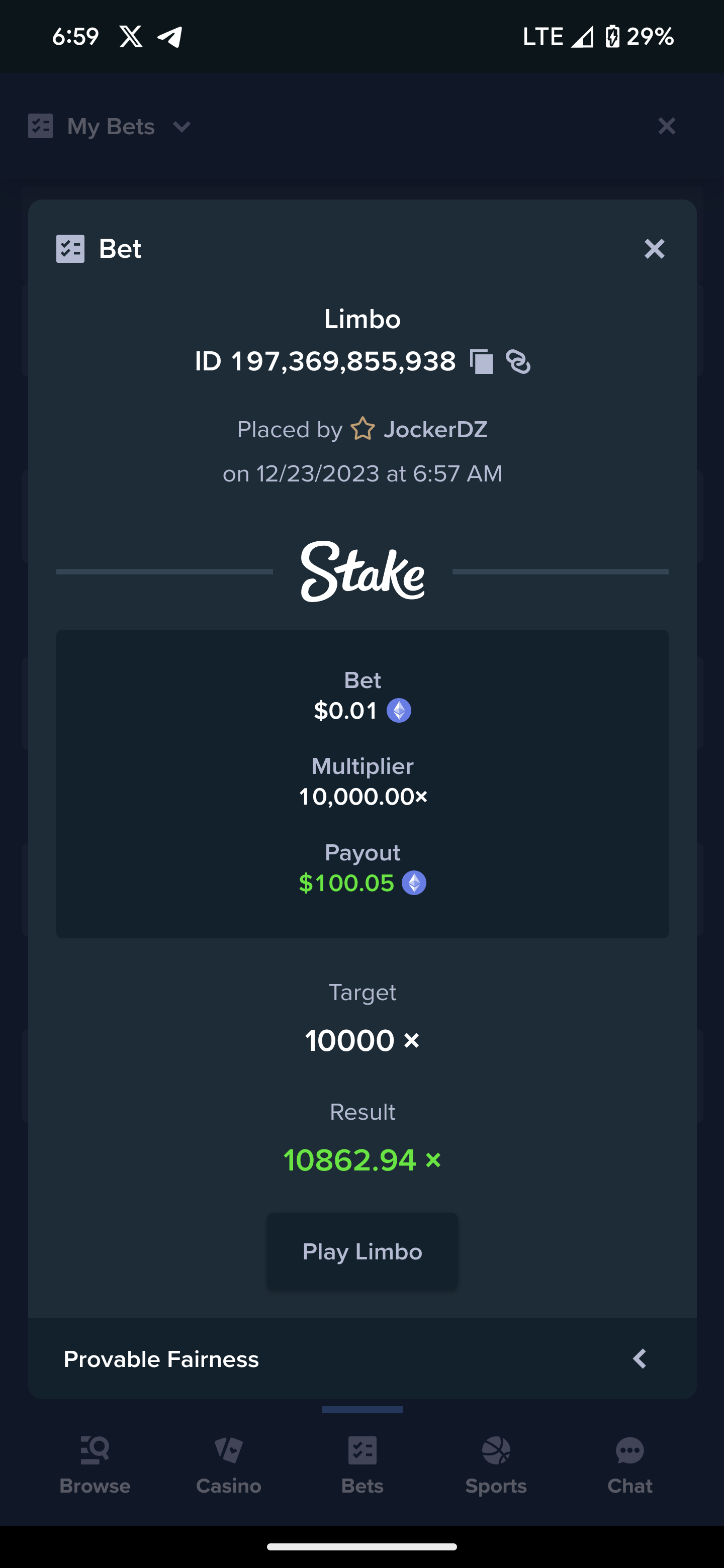The image size is (724, 1568).
Task: Select the Bets tab
Action: tap(363, 1465)
